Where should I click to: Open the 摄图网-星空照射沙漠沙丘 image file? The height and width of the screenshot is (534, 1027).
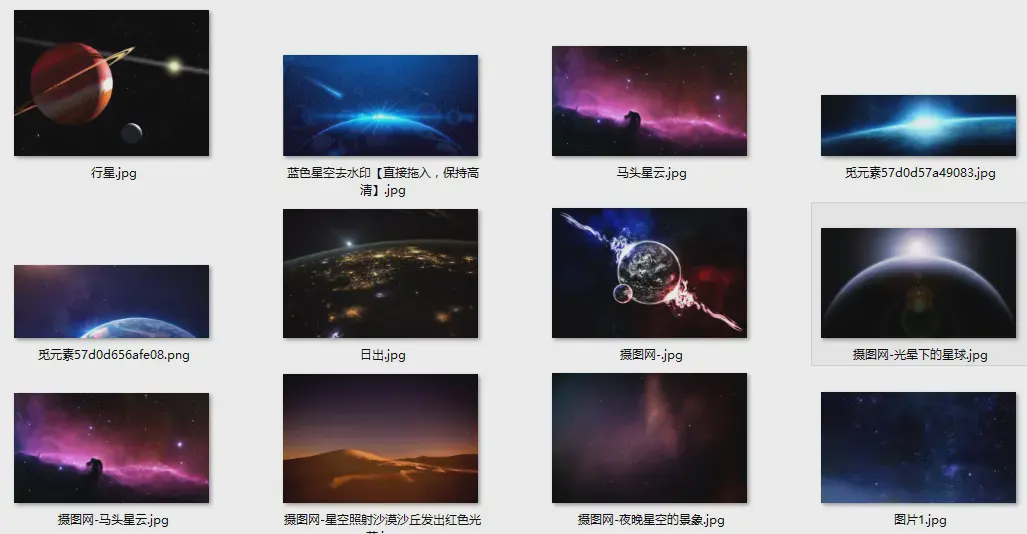pos(380,438)
